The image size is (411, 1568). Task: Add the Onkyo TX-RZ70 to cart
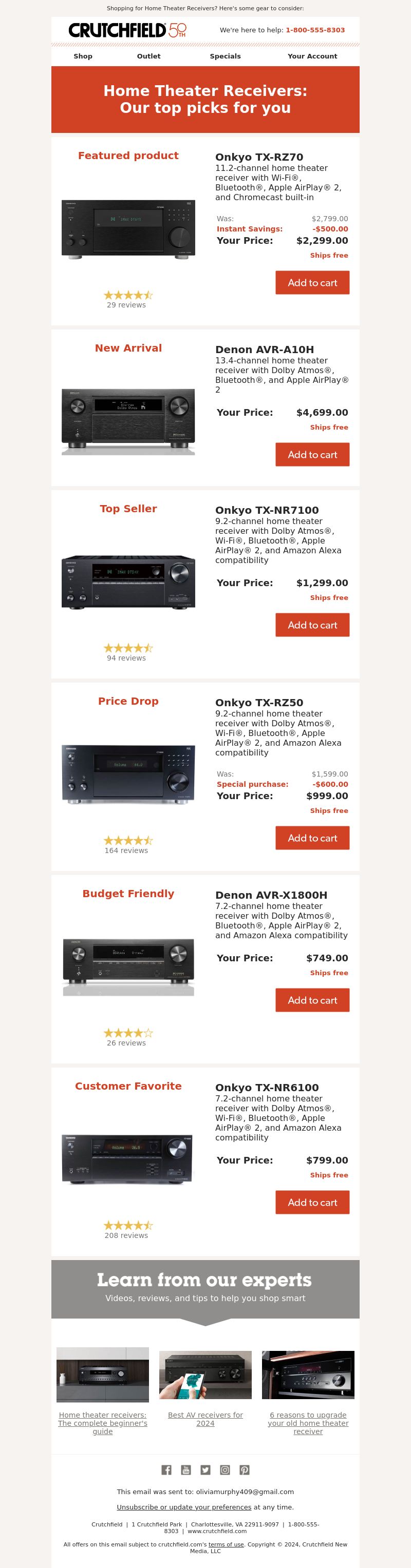pyautogui.click(x=312, y=282)
